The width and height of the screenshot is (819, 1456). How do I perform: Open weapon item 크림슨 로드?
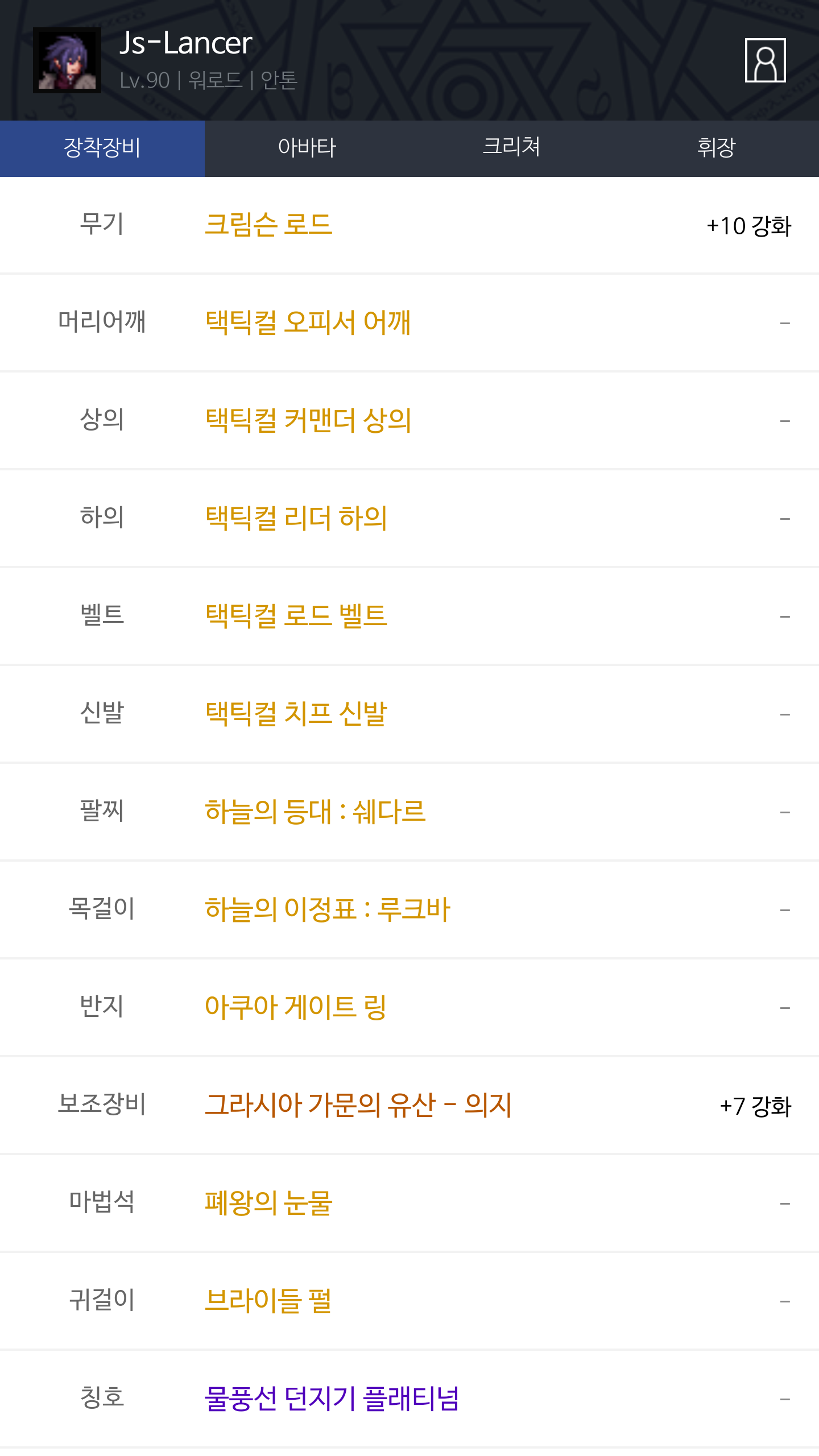(x=268, y=225)
